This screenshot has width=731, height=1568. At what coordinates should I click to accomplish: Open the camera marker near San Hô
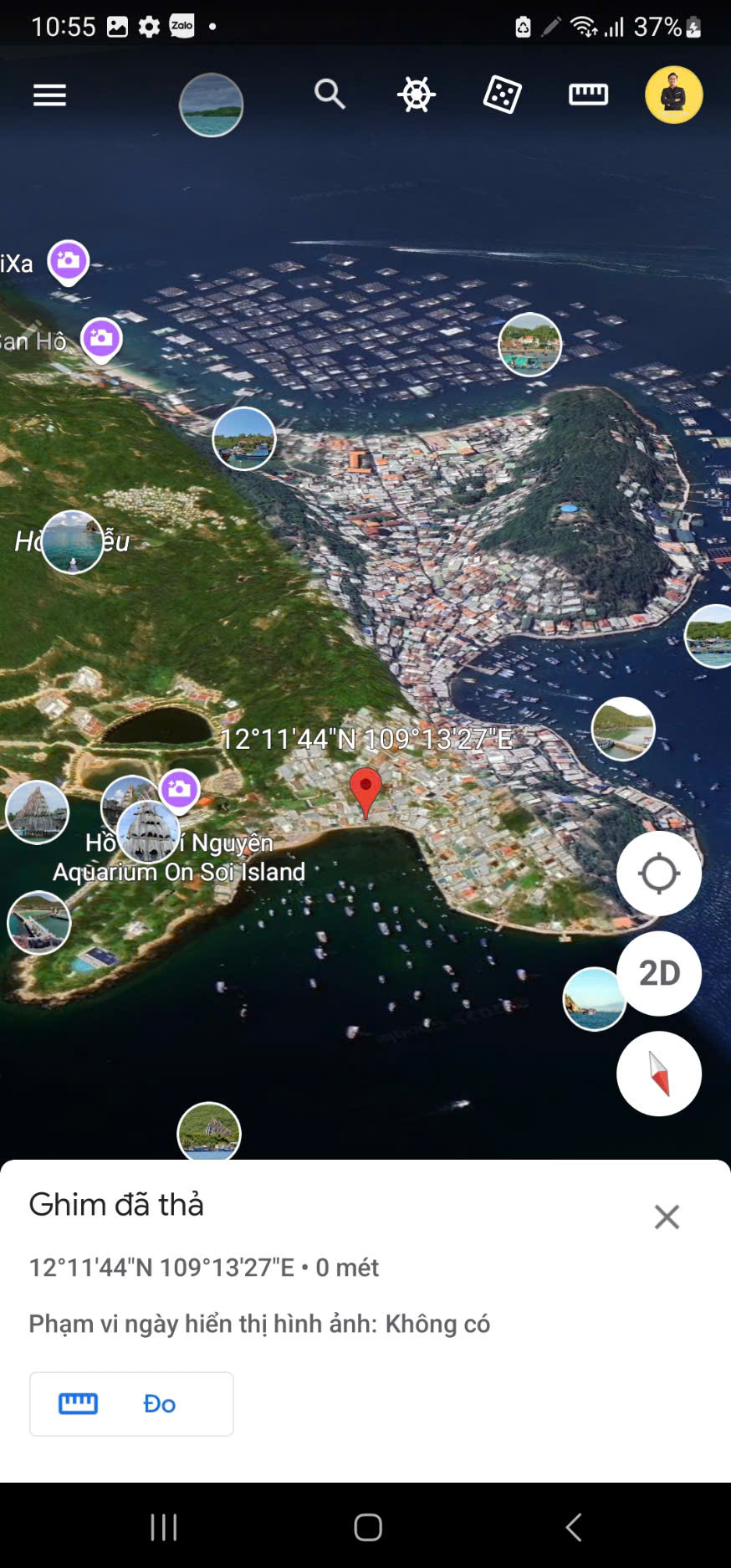[x=101, y=338]
